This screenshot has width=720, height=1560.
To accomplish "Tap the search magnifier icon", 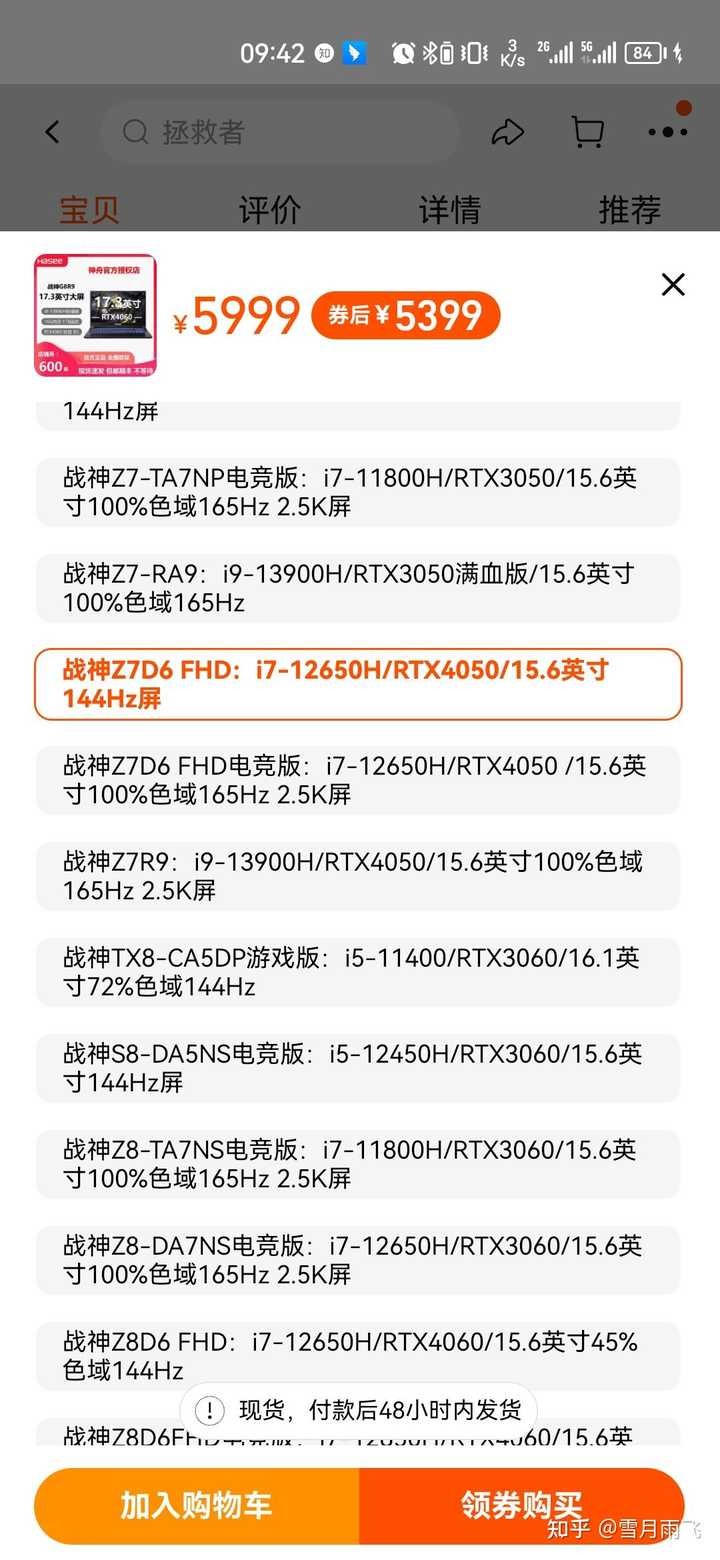I will point(135,131).
